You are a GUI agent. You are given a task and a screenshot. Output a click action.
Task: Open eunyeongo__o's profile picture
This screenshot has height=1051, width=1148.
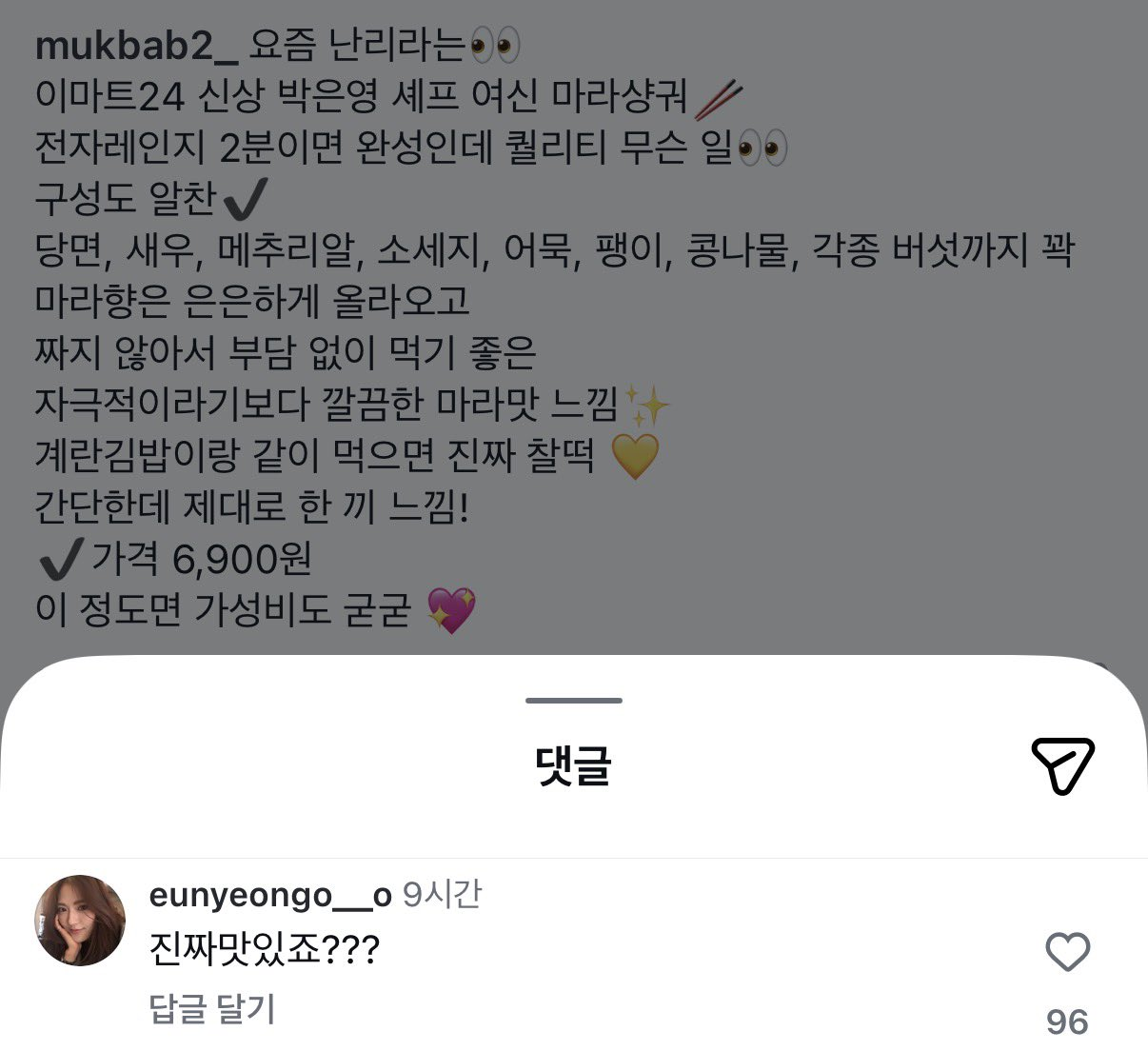click(x=80, y=921)
